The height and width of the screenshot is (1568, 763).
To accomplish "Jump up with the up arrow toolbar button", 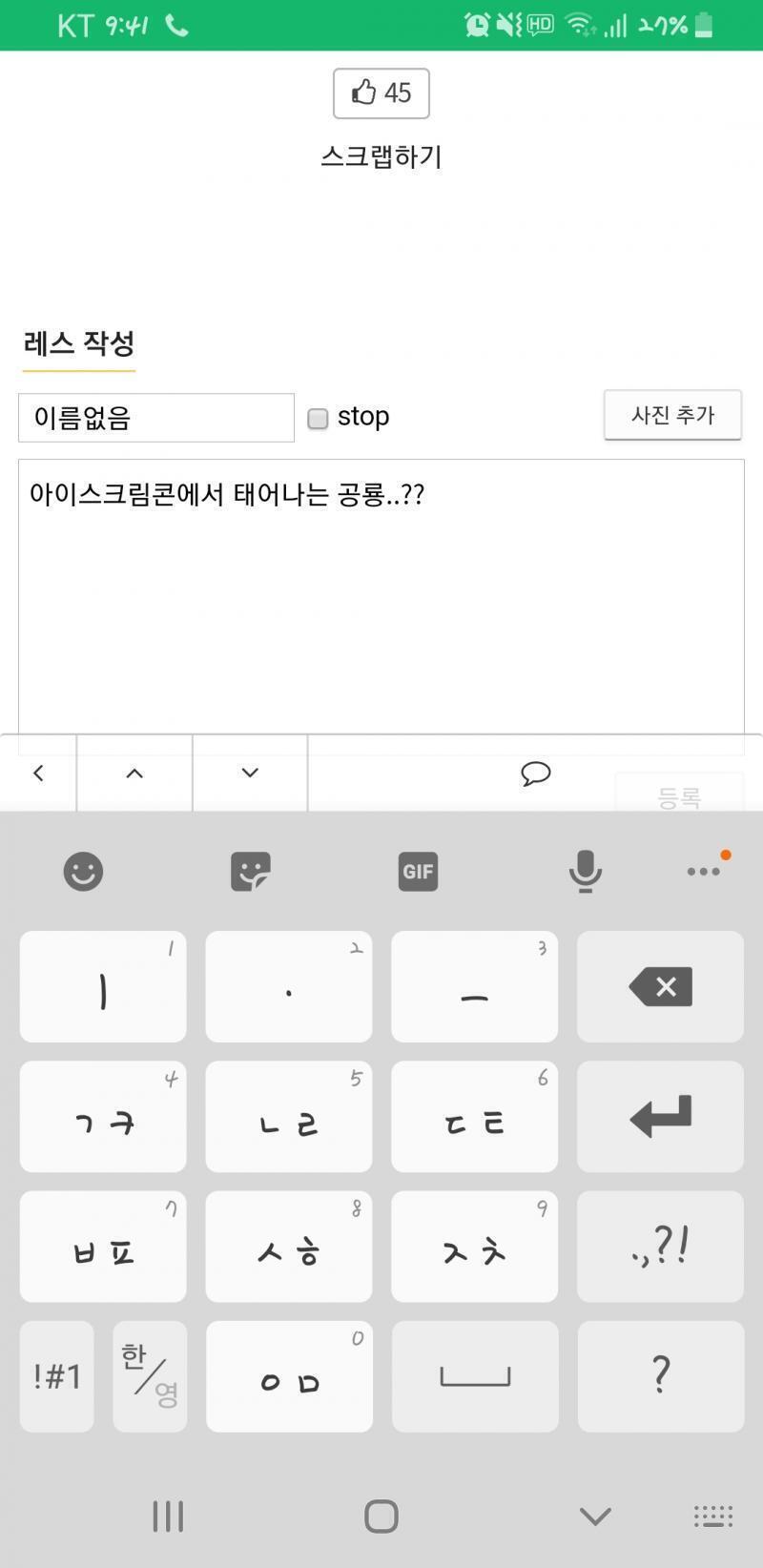I will (134, 774).
